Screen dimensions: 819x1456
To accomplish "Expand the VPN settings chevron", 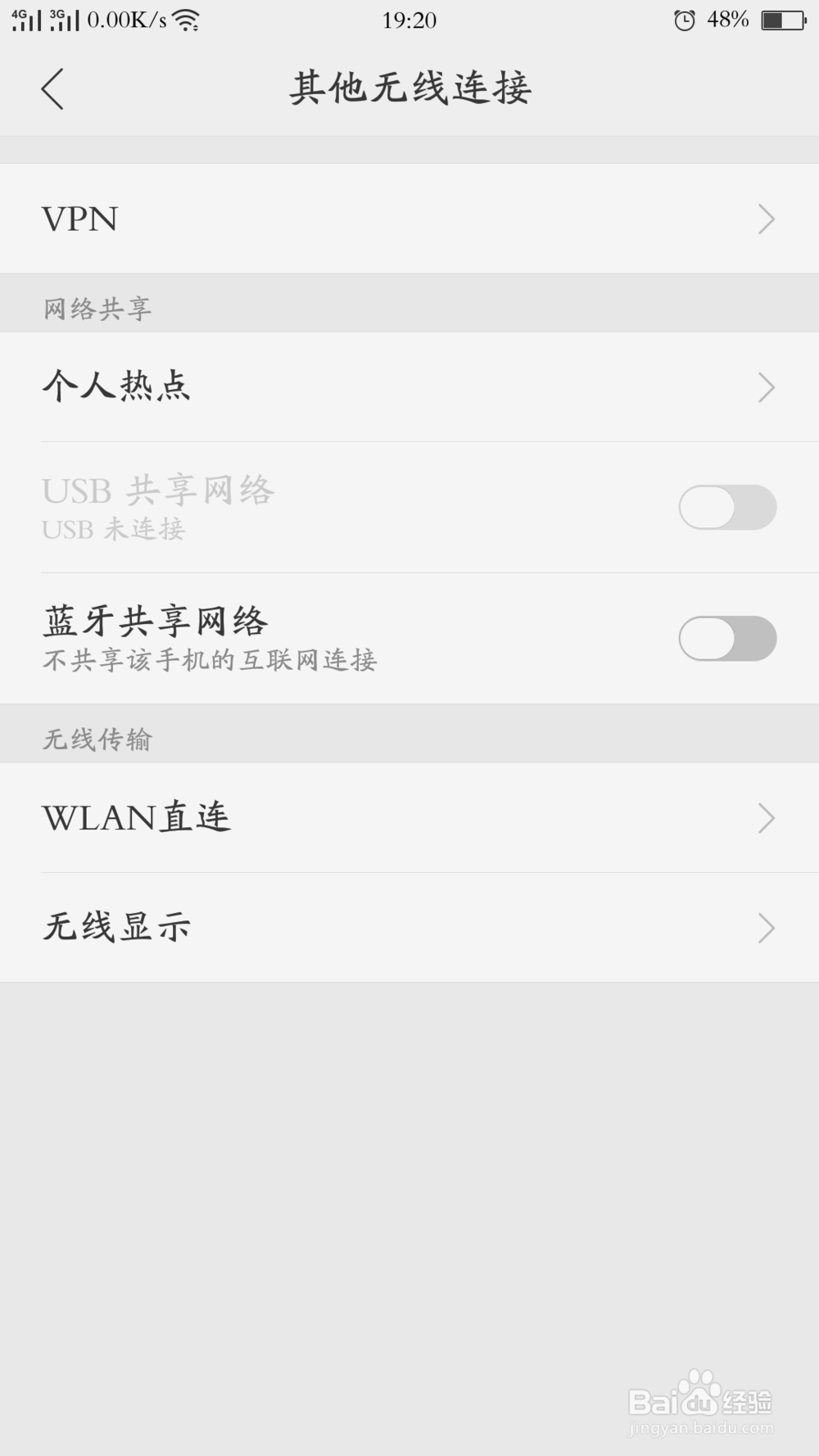I will [x=767, y=219].
